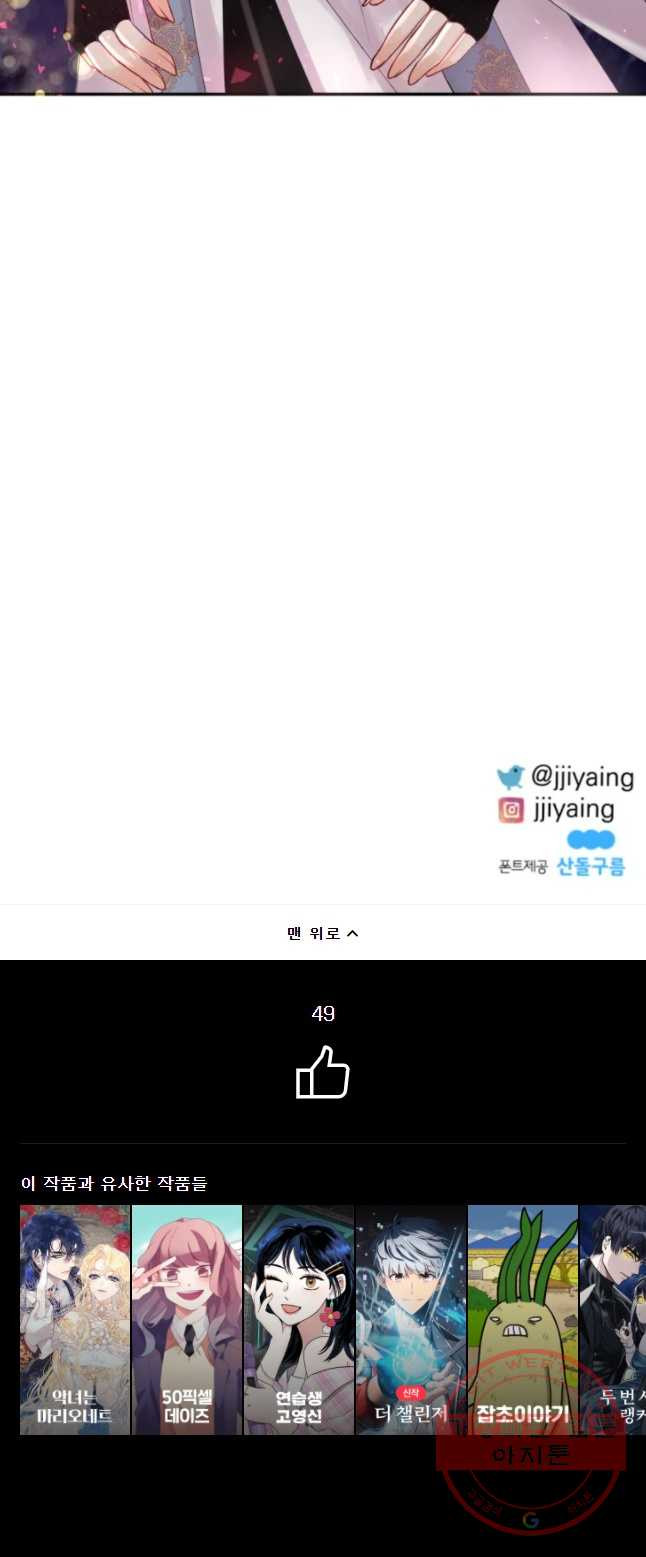Like this episode with thumbs-up
Image resolution: width=646 pixels, height=1557 pixels.
point(322,1073)
